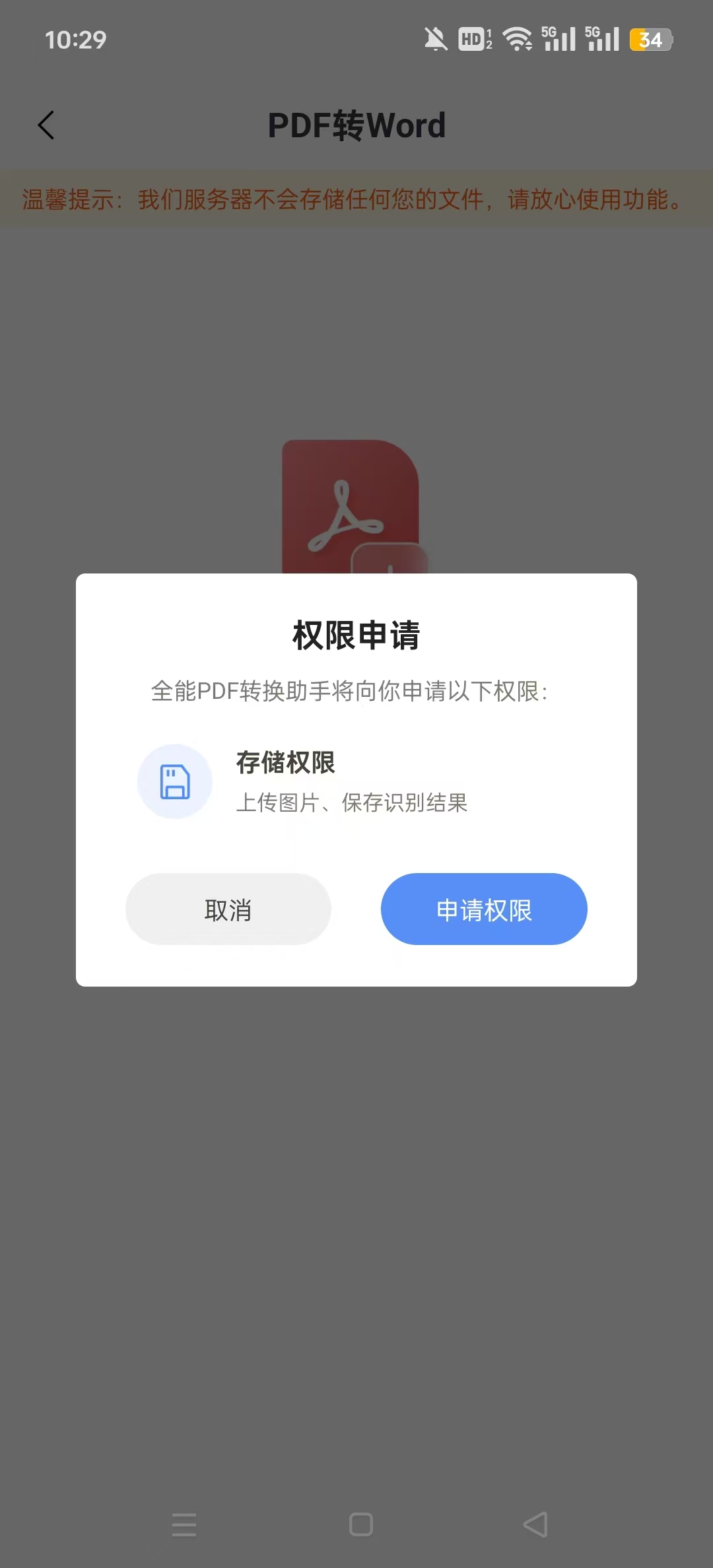This screenshot has height=1568, width=713.
Task: Go back from PDF转Word page
Action: (46, 125)
